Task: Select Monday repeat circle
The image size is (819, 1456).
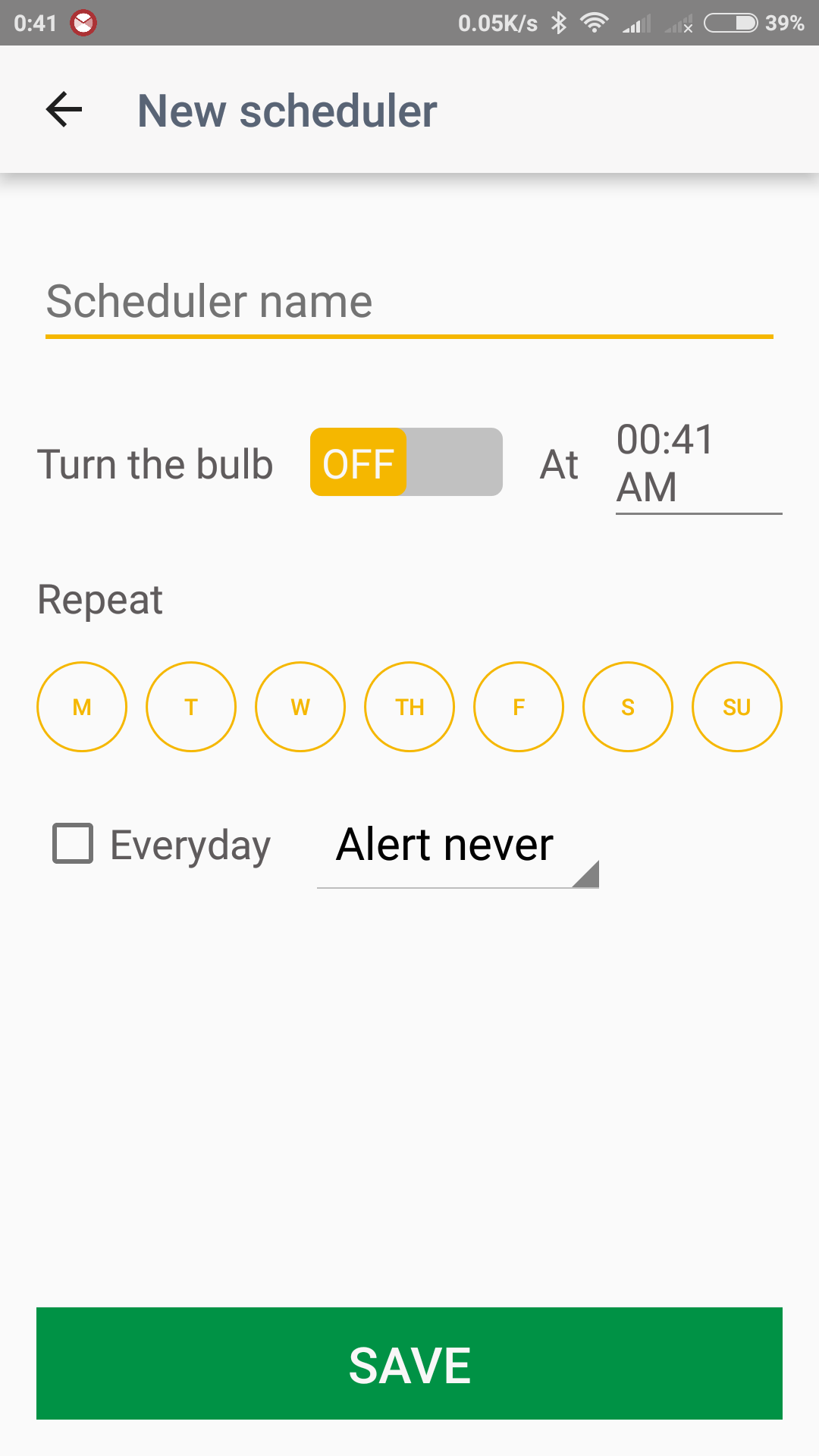Action: (x=82, y=707)
